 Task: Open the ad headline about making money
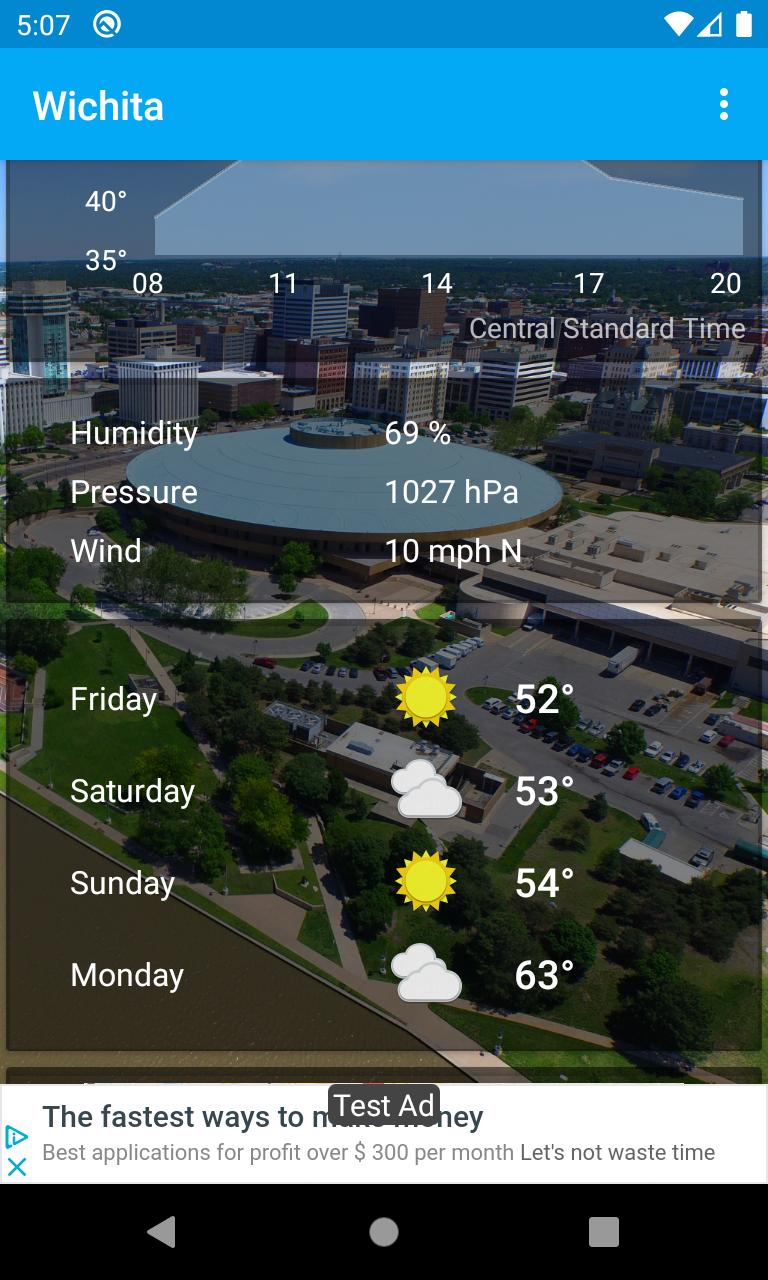pos(265,1116)
